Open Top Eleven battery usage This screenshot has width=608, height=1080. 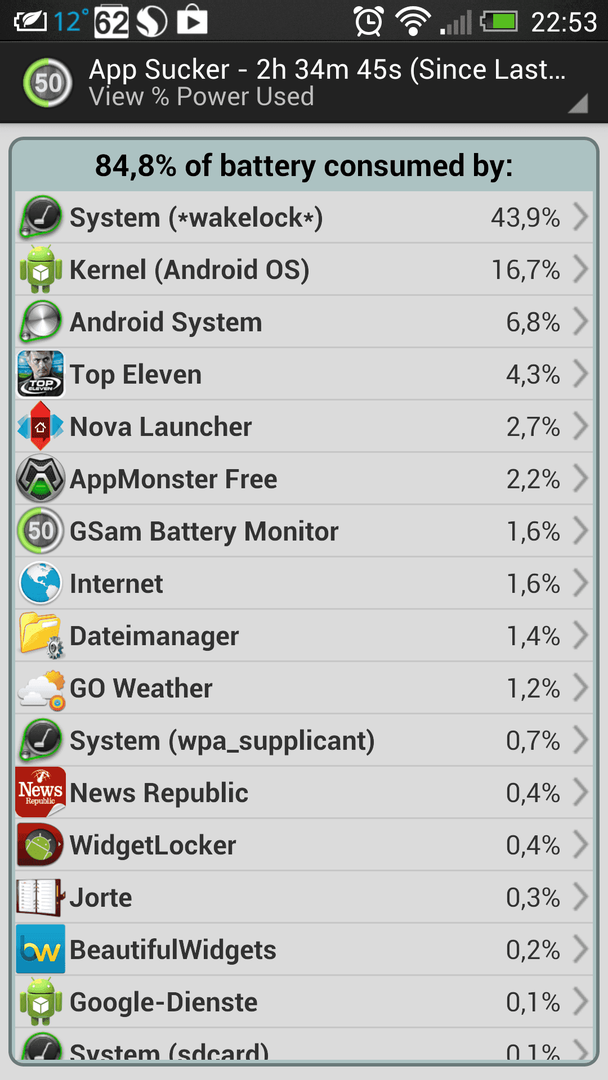pyautogui.click(x=304, y=375)
